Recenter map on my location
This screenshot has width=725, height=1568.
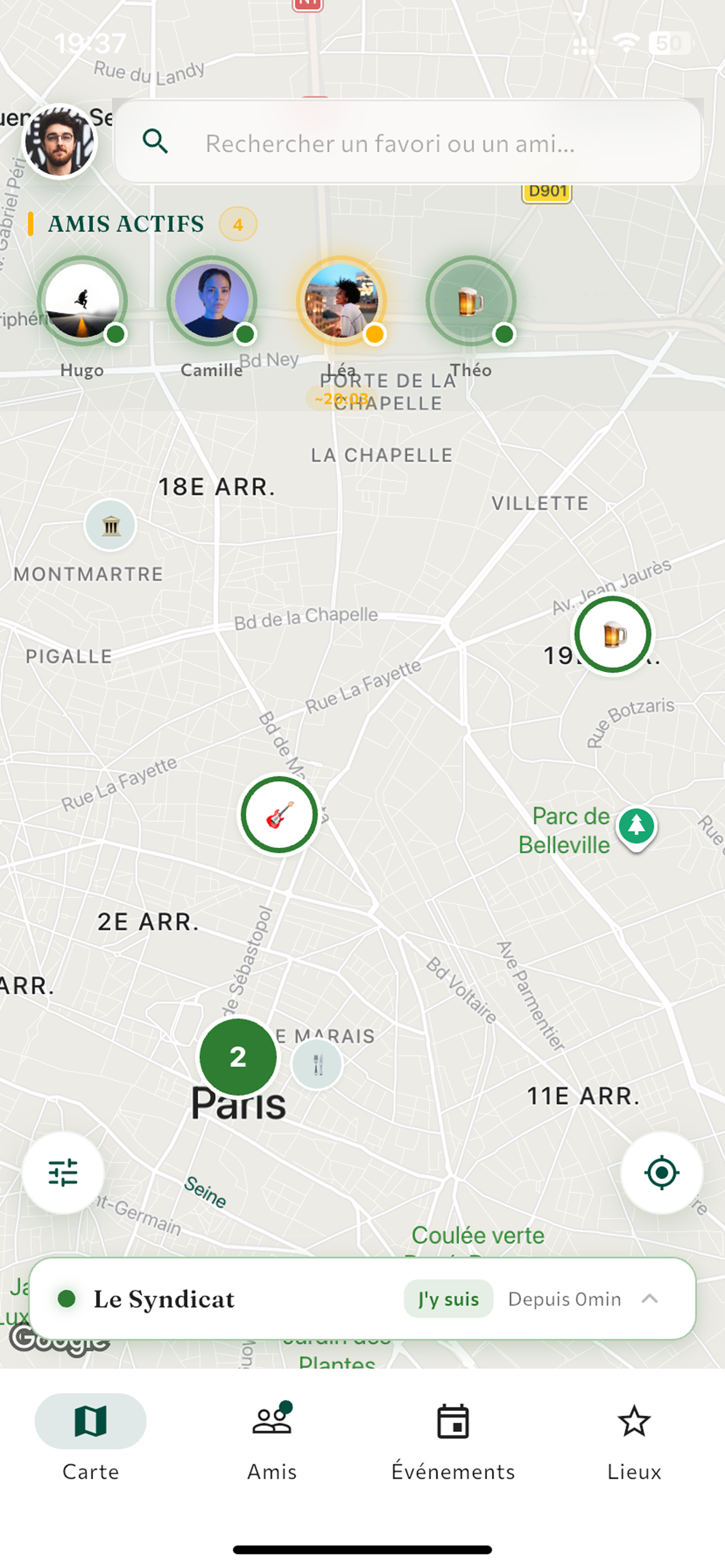662,1172
